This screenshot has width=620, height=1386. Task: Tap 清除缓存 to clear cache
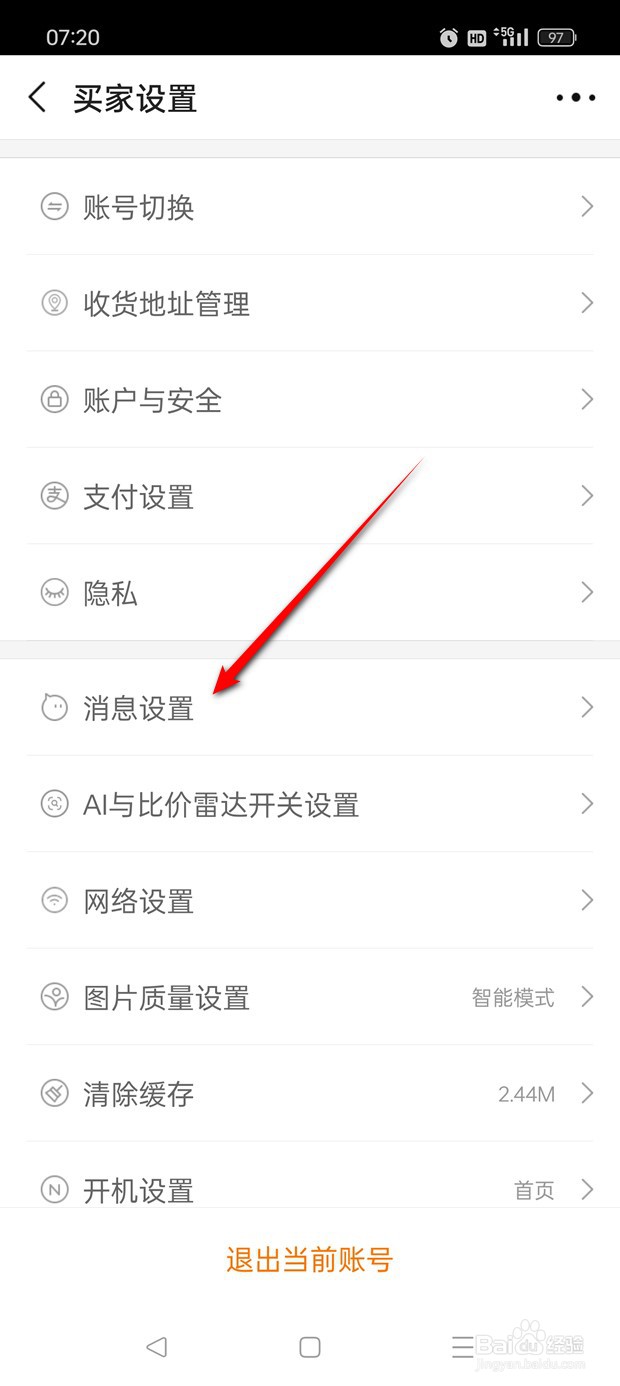click(310, 1094)
